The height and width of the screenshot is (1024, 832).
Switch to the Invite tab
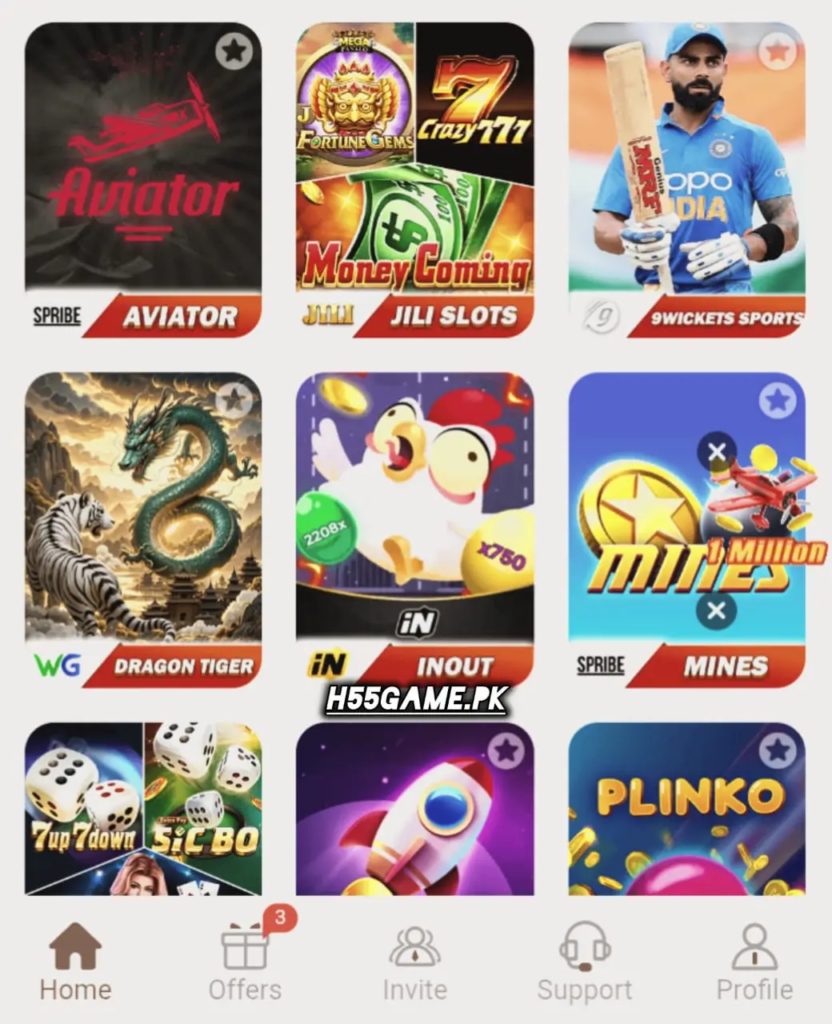tap(415, 960)
